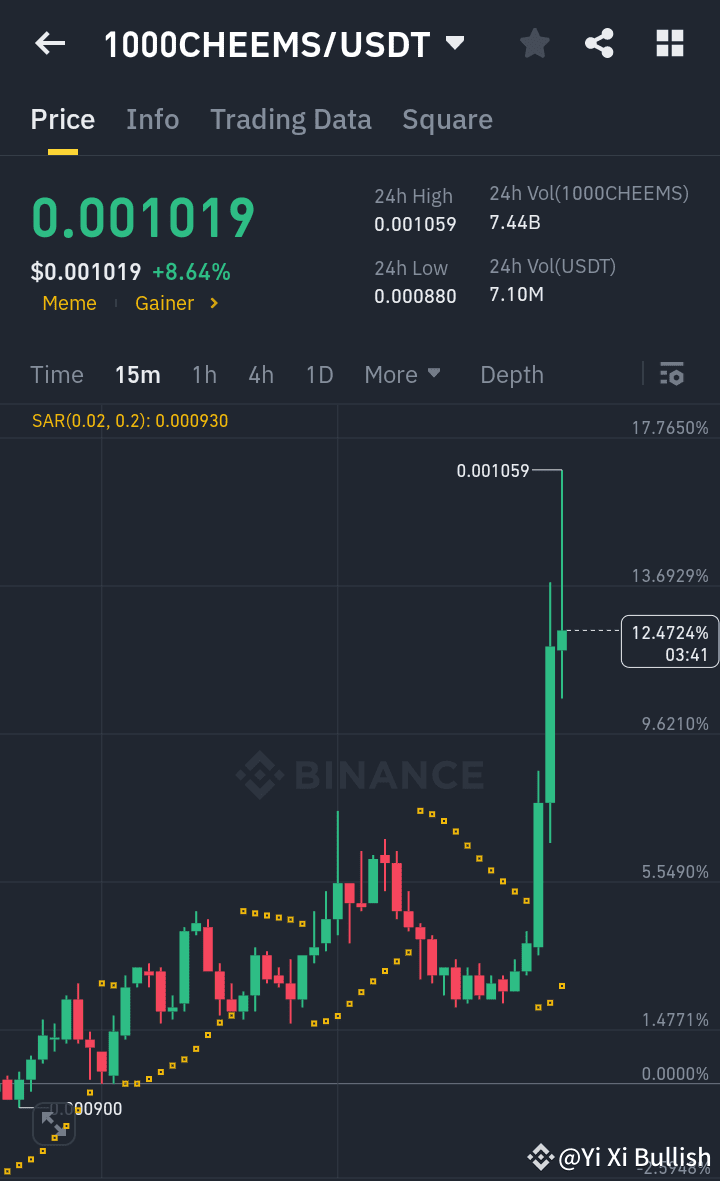This screenshot has width=720, height=1181.
Task: Open the trading pair selector dropdown
Action: [x=454, y=43]
